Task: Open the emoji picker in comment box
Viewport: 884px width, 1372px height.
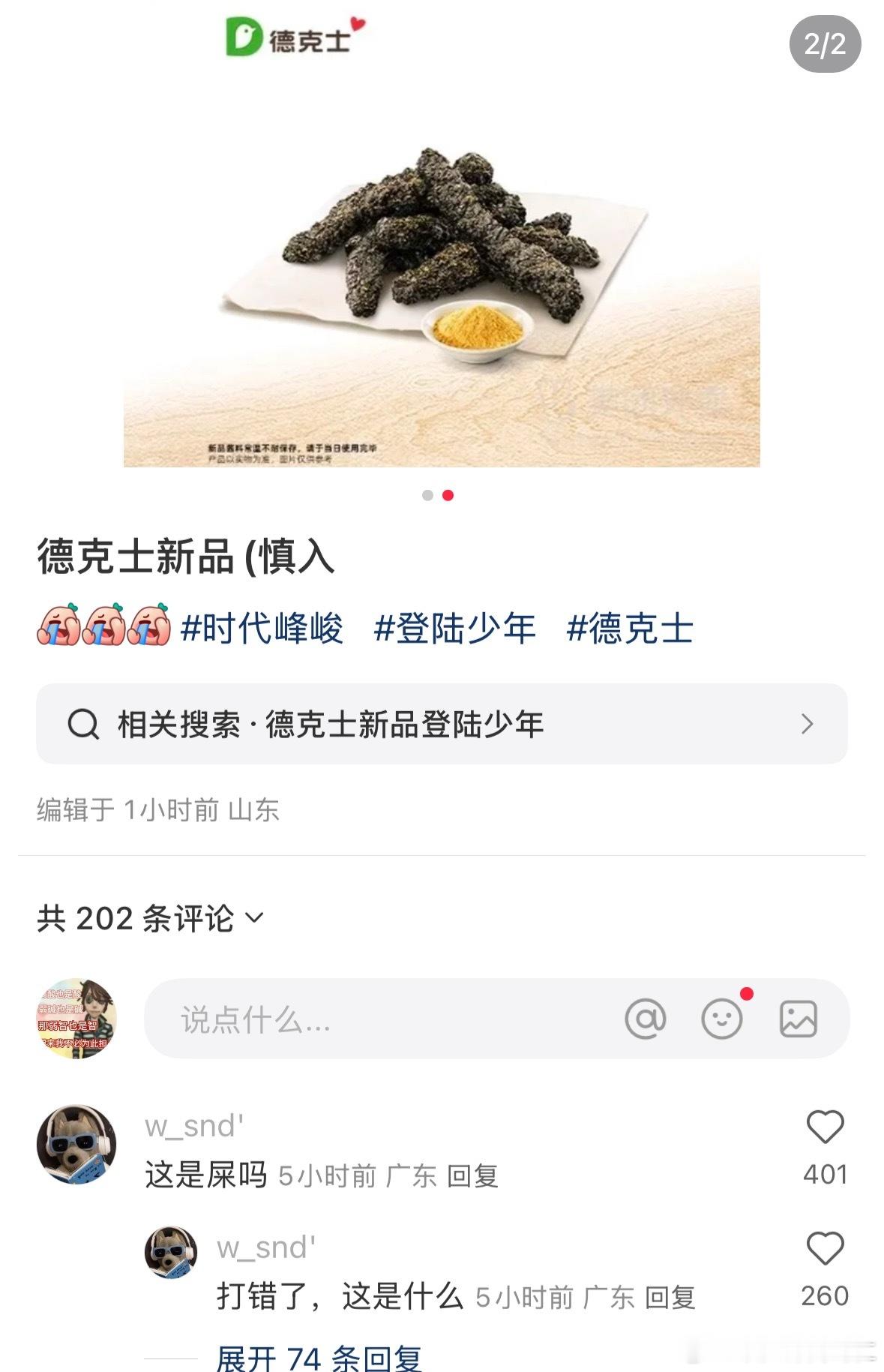Action: click(721, 1019)
